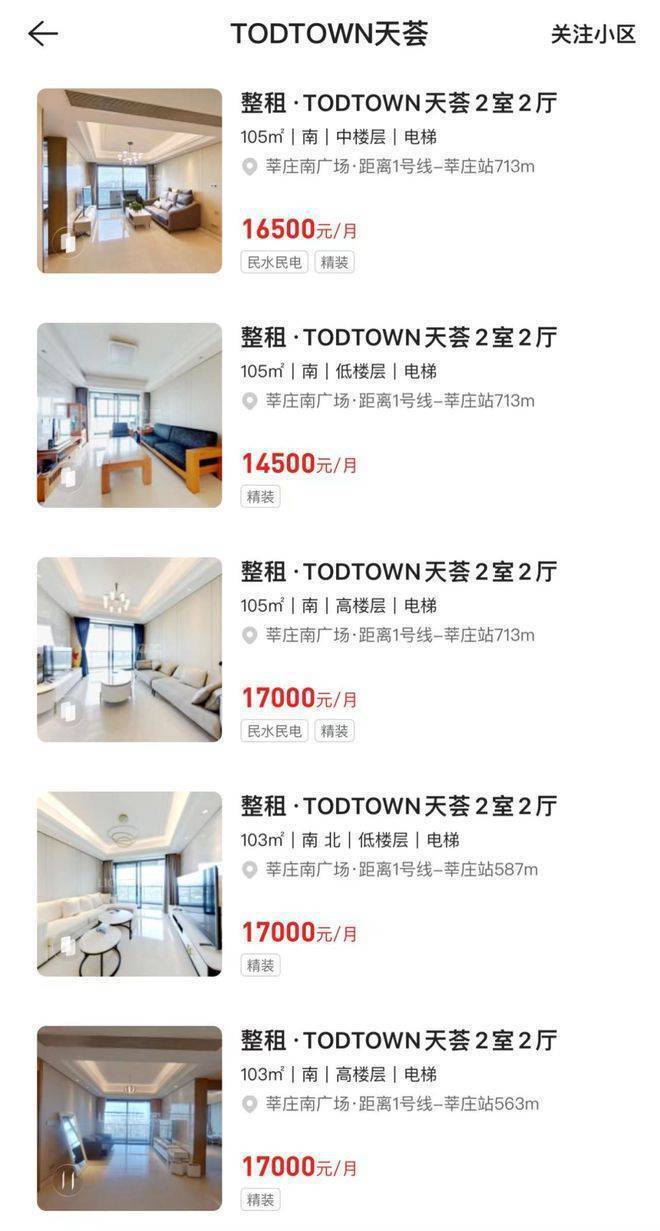Follow this community via 关注小区
Viewport: 660px width, 1231px height.
tap(593, 34)
